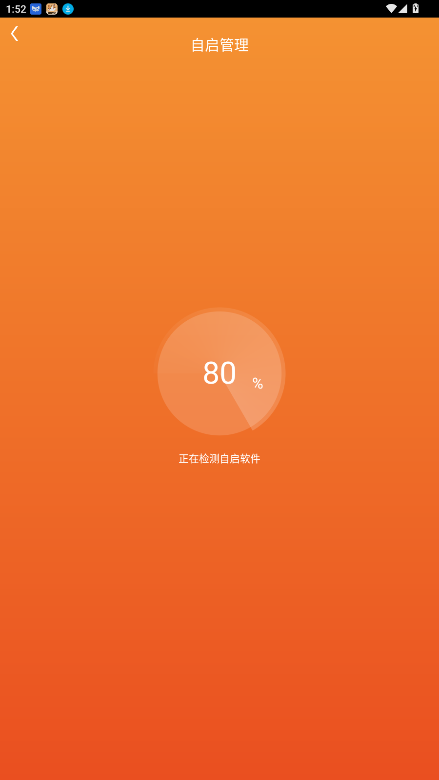
Task: Go back from 自启管理 screen
Action: pos(14,34)
